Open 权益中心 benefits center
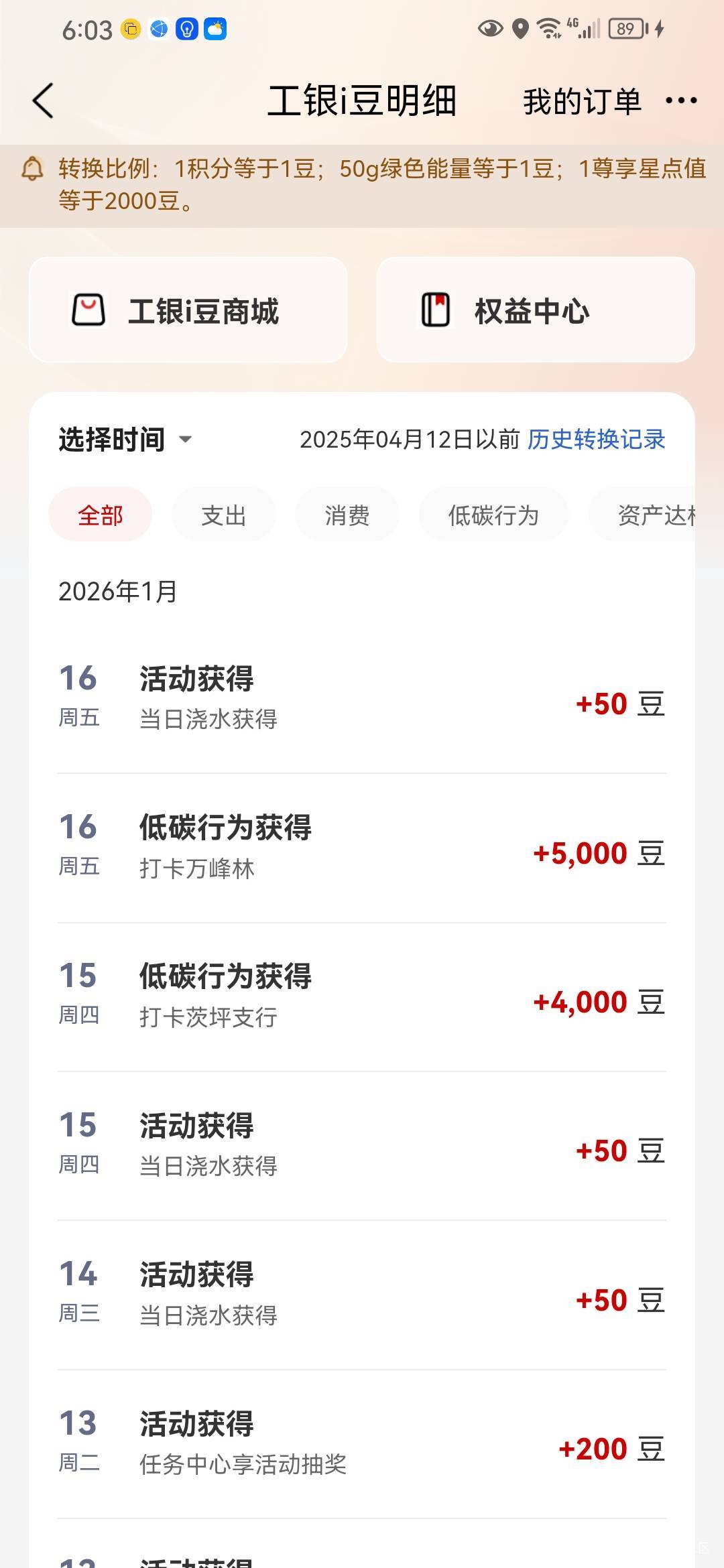Viewport: 724px width, 1568px height. point(535,310)
